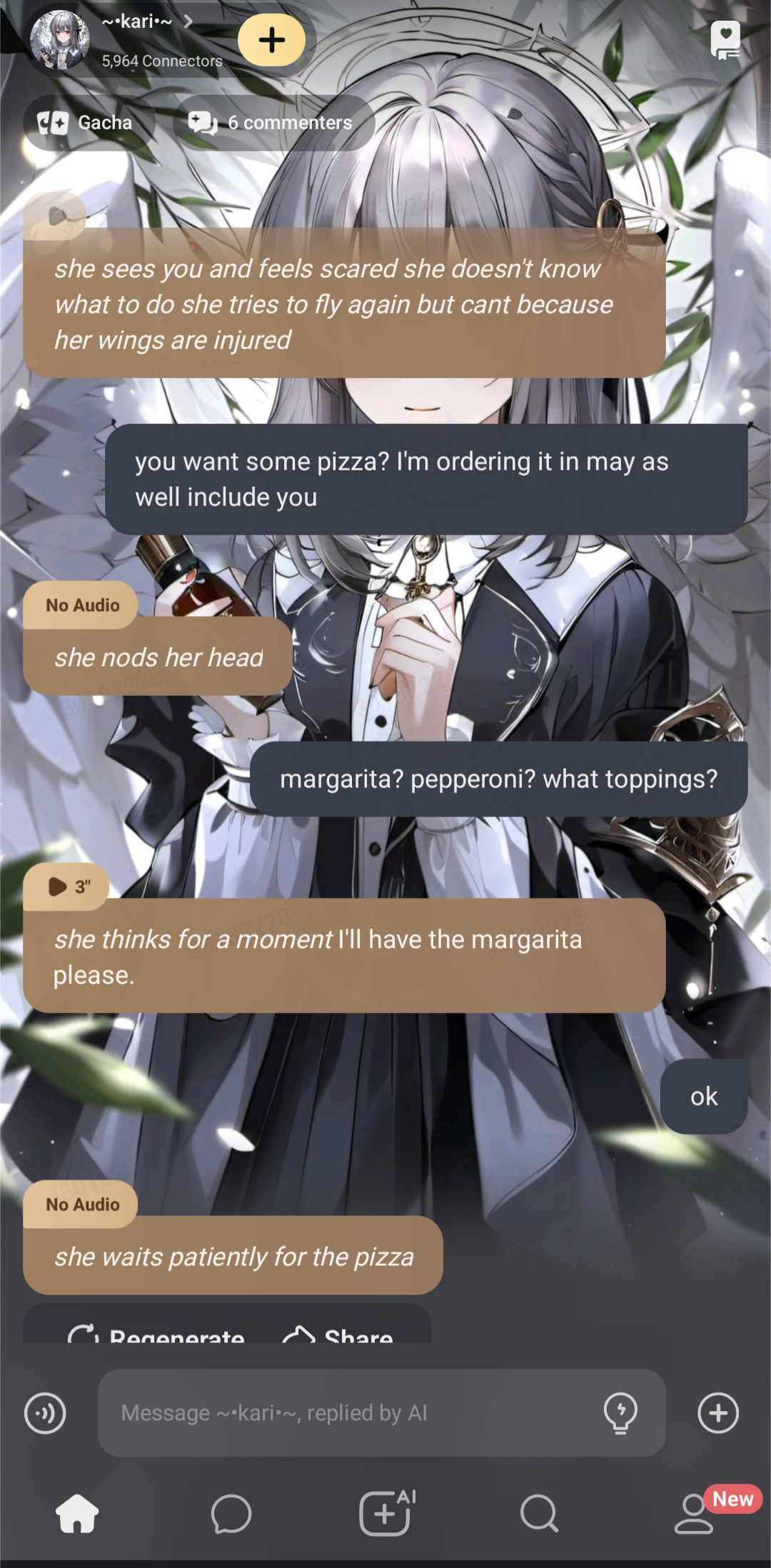Screen dimensions: 771x1568
Task: Switch to the Chats tab
Action: point(231,1513)
